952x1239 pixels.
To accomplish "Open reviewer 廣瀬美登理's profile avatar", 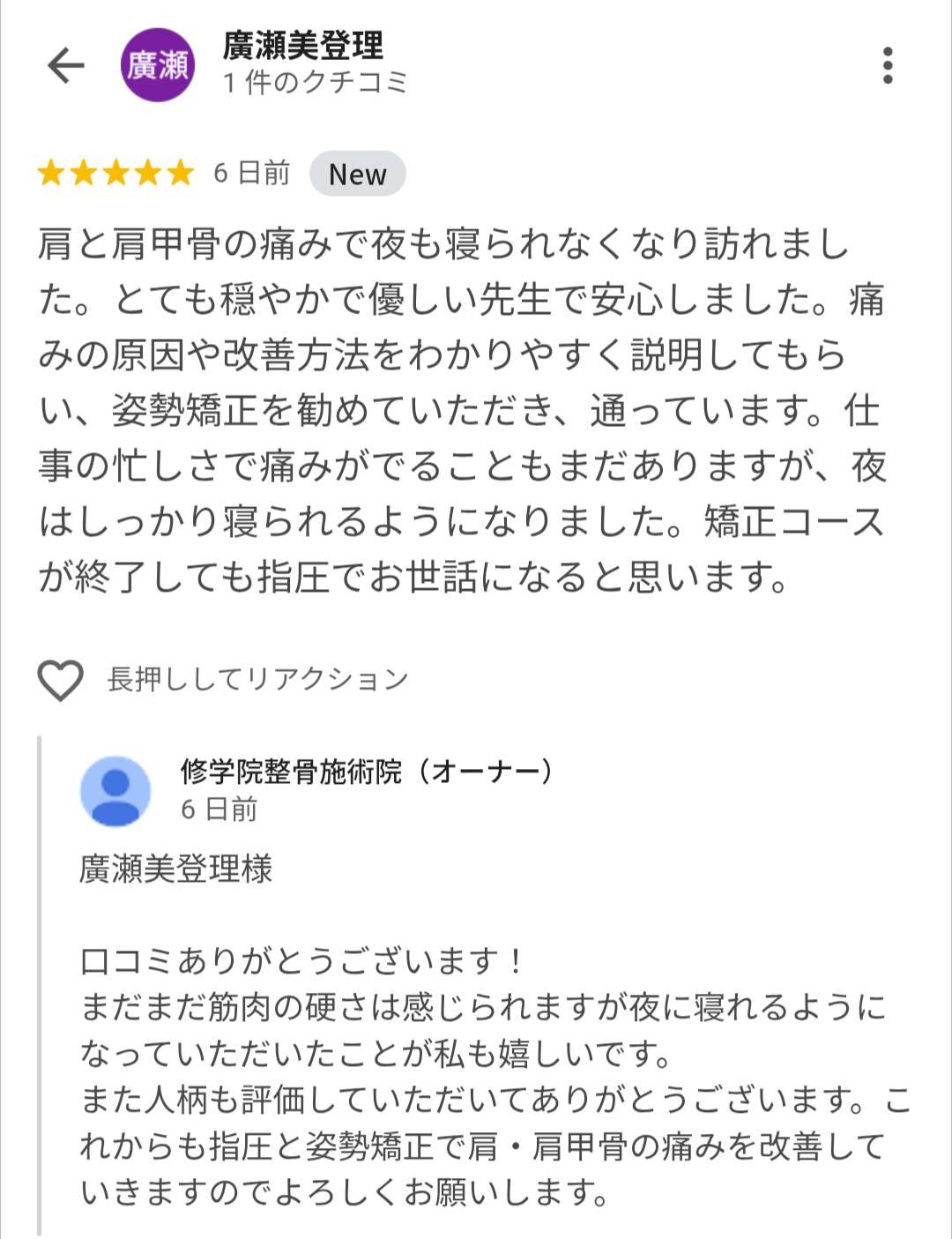I will [157, 65].
